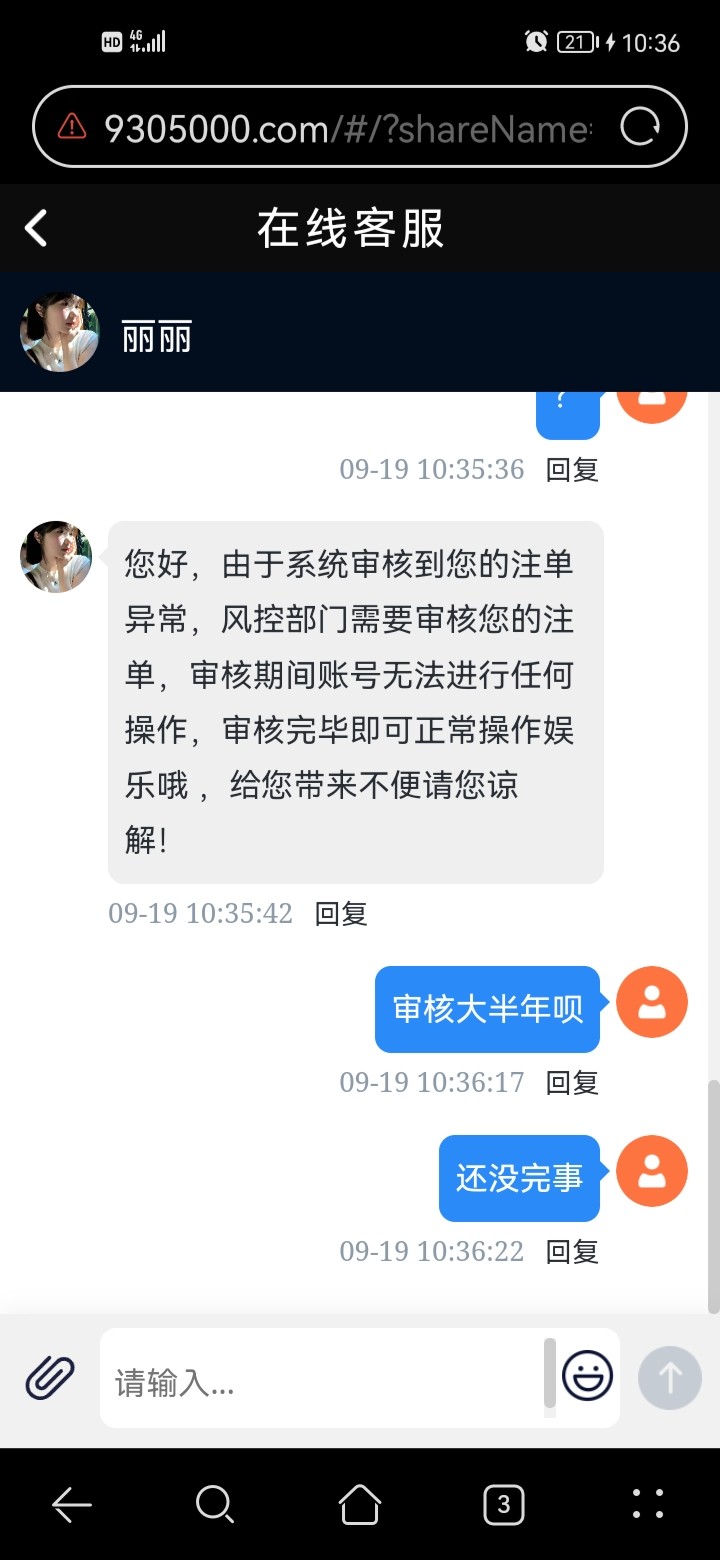This screenshot has width=720, height=1560.
Task: Tap 回复 below the audit explanation message
Action: (340, 913)
